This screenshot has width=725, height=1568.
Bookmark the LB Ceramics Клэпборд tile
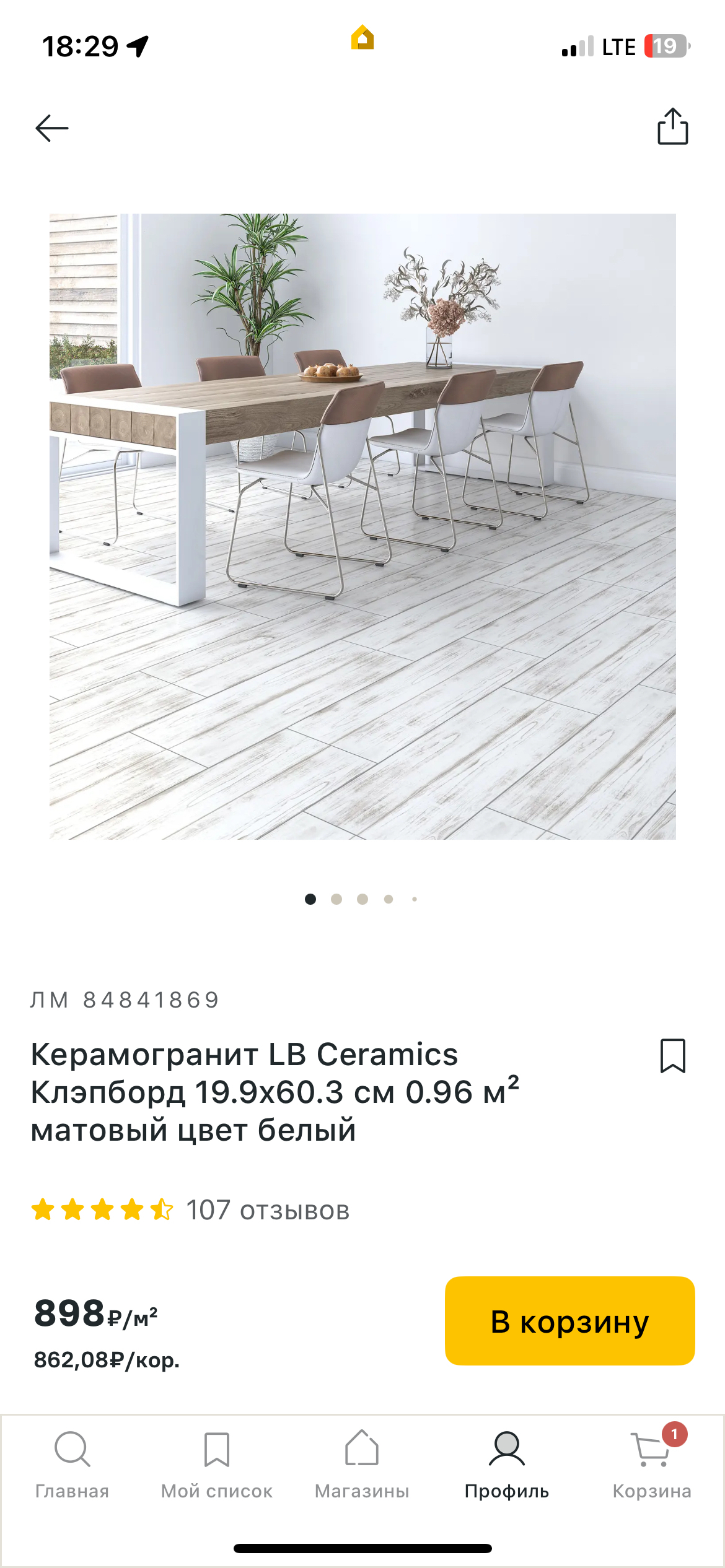672,1056
